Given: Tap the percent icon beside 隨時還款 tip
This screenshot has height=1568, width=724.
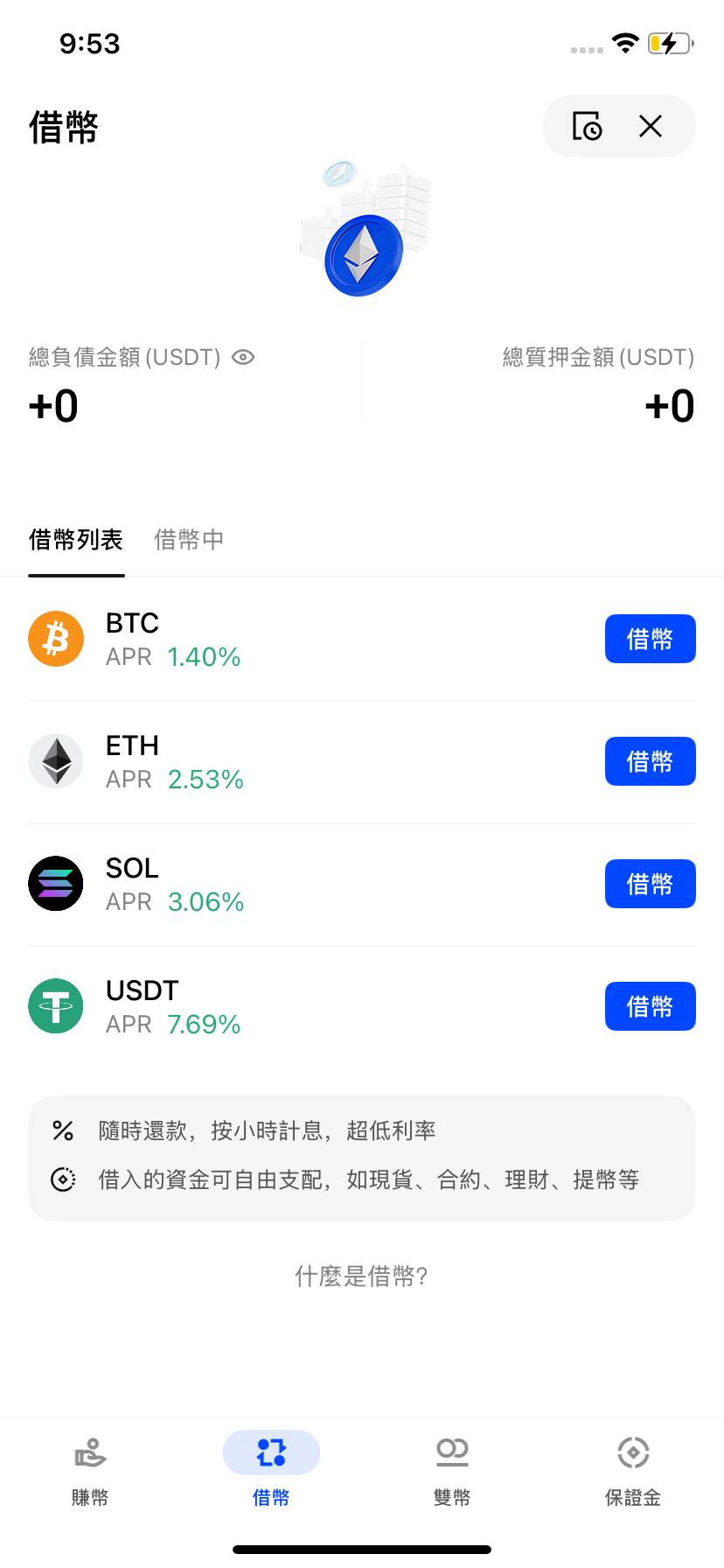Looking at the screenshot, I should (x=62, y=1130).
